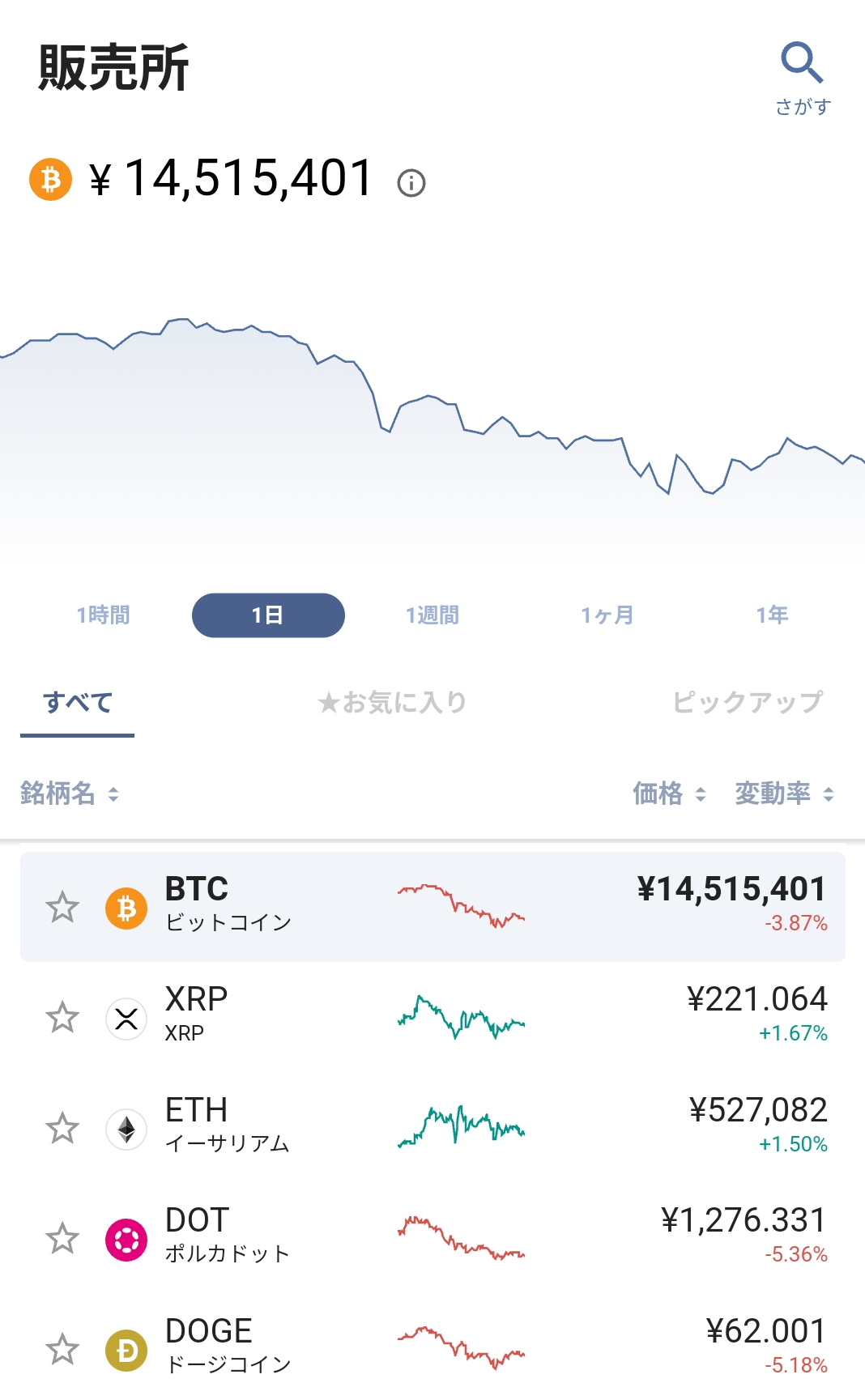
Task: Star DOT ポルカドット as a favorite
Action: tap(62, 1239)
